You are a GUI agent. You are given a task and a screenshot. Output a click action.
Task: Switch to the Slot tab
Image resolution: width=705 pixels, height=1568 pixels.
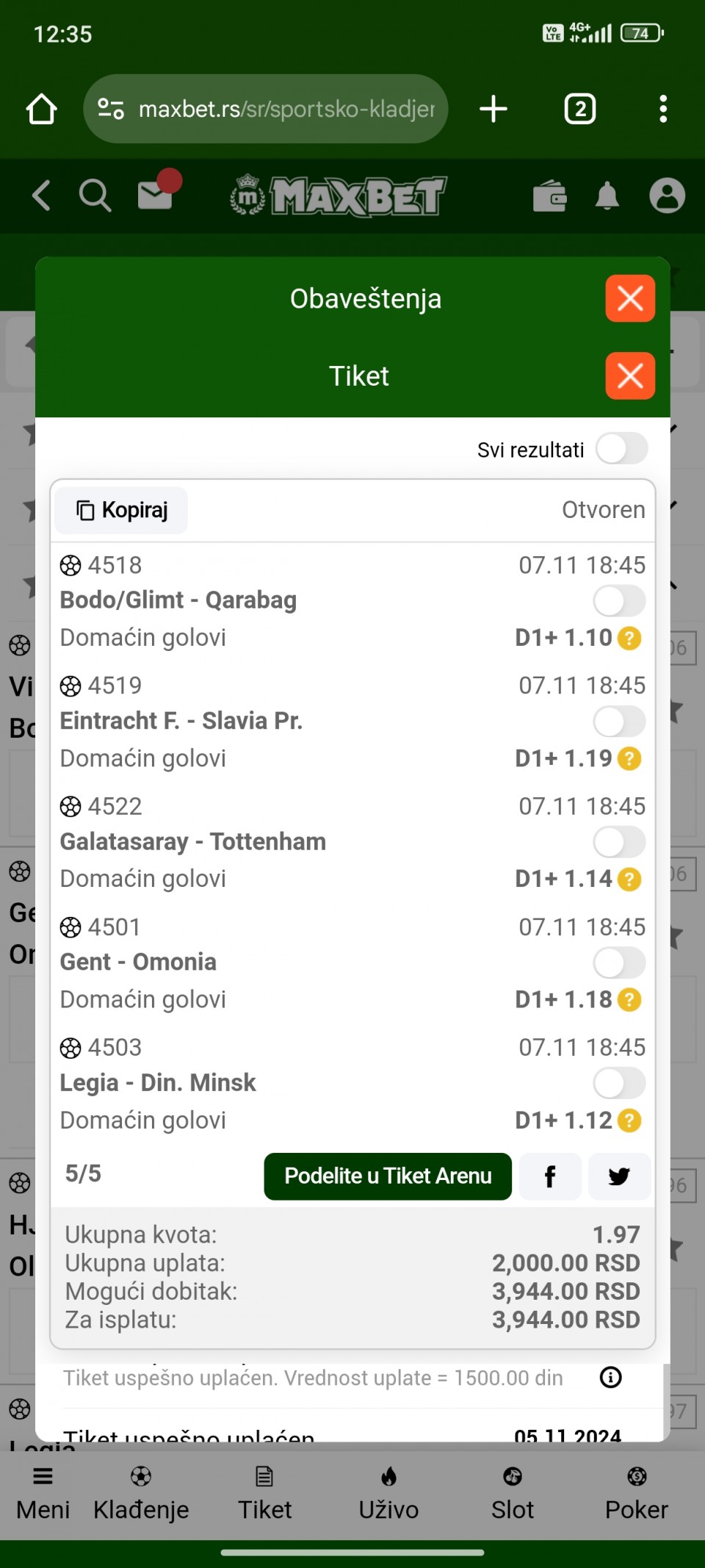click(x=513, y=1493)
